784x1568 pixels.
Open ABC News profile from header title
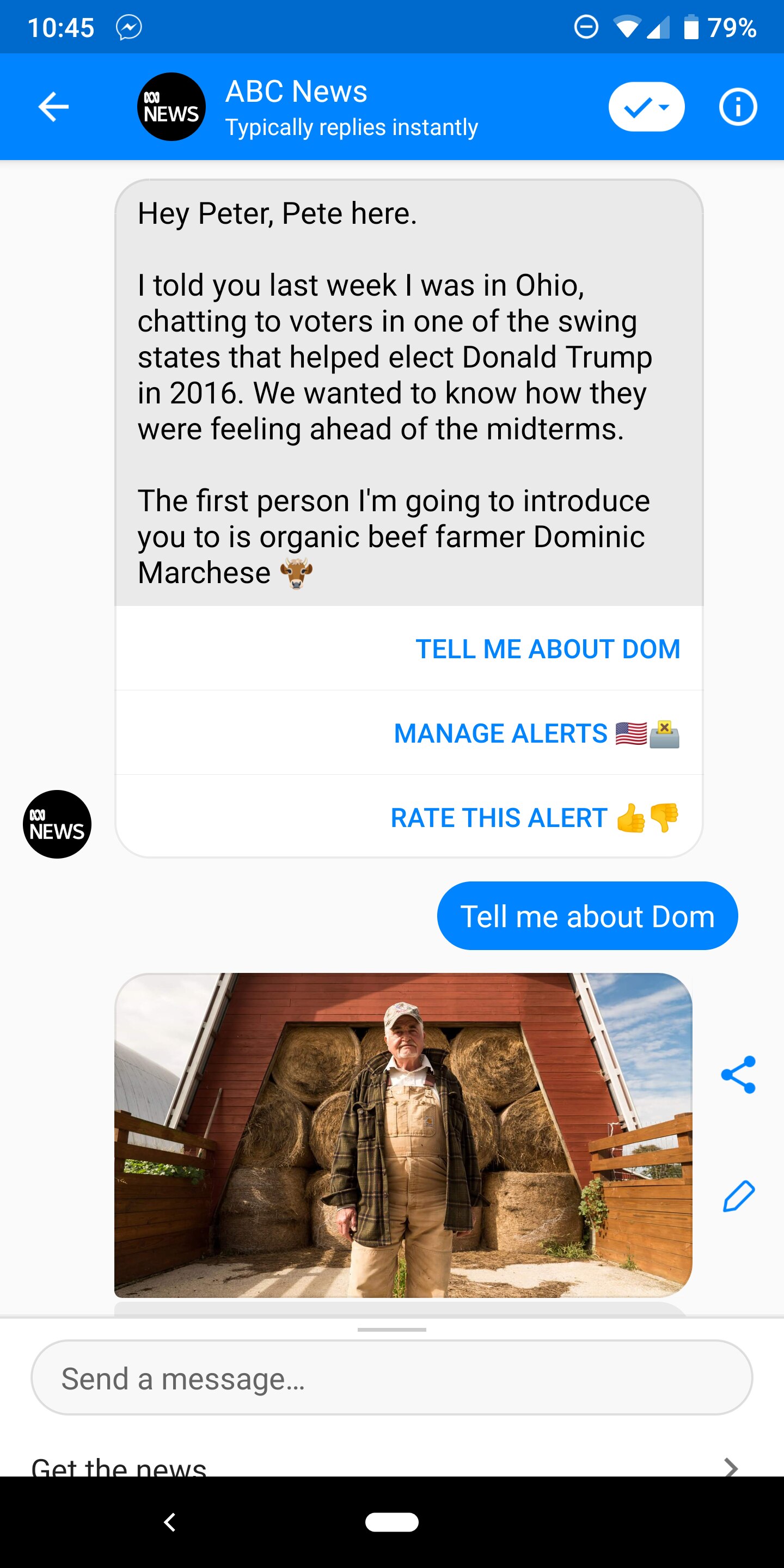click(296, 93)
